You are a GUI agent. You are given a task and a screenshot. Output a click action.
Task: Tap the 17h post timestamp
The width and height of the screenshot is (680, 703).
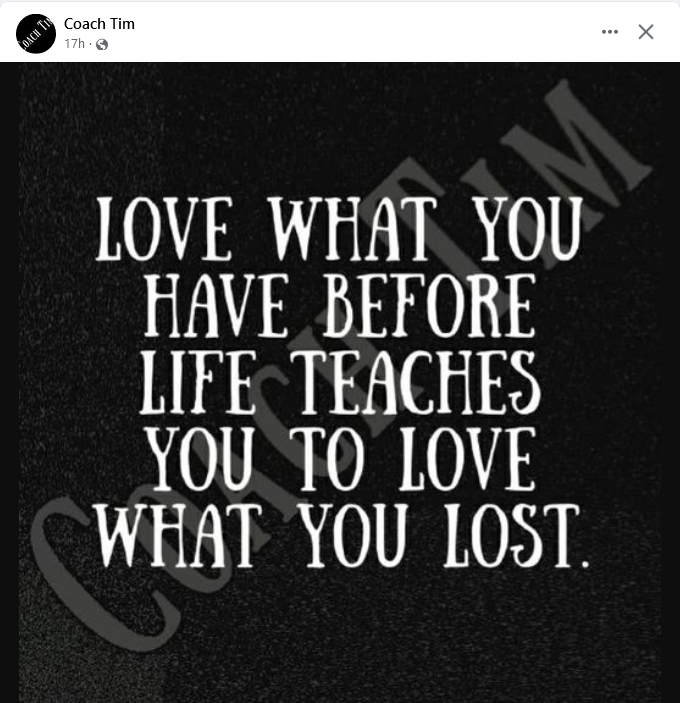74,44
